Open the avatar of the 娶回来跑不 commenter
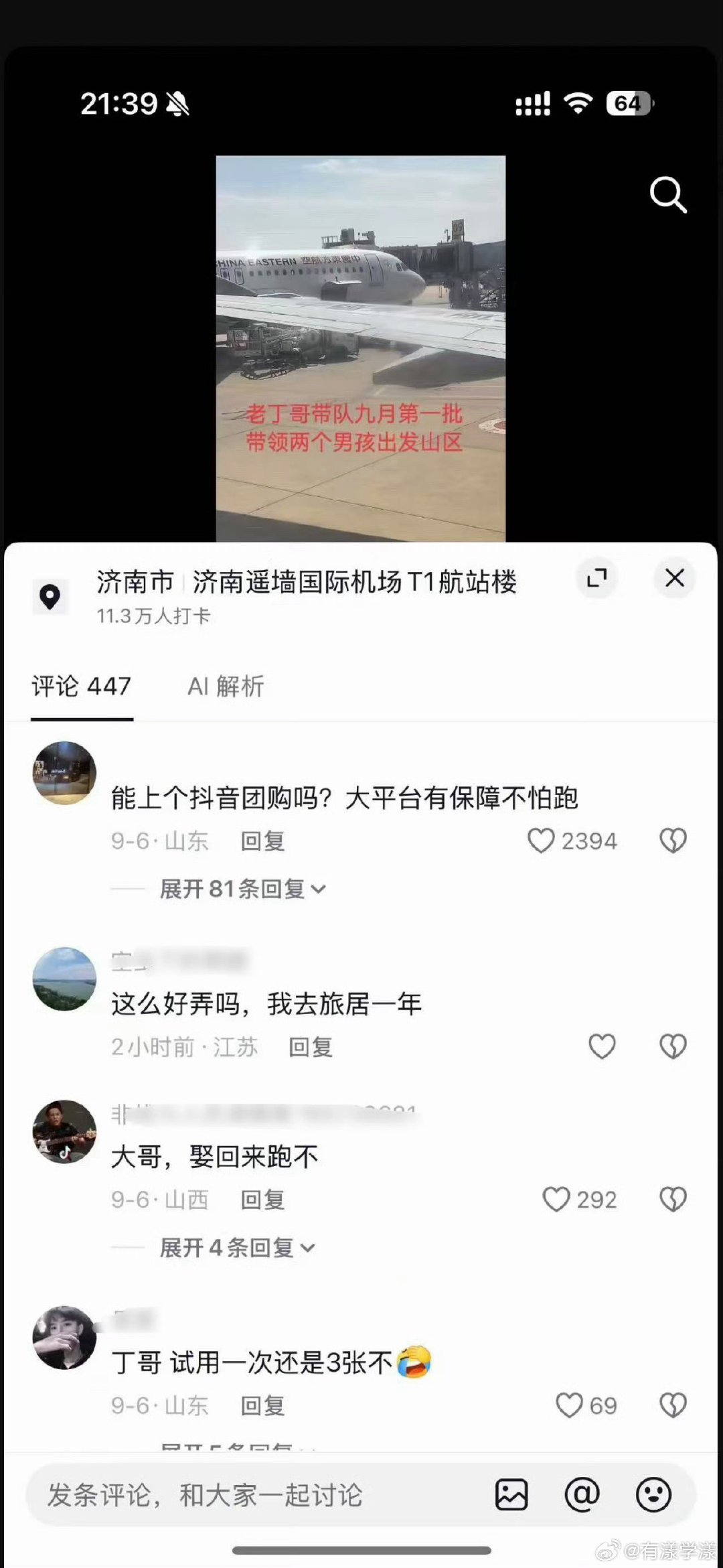The height and width of the screenshot is (1568, 723). [64, 1131]
